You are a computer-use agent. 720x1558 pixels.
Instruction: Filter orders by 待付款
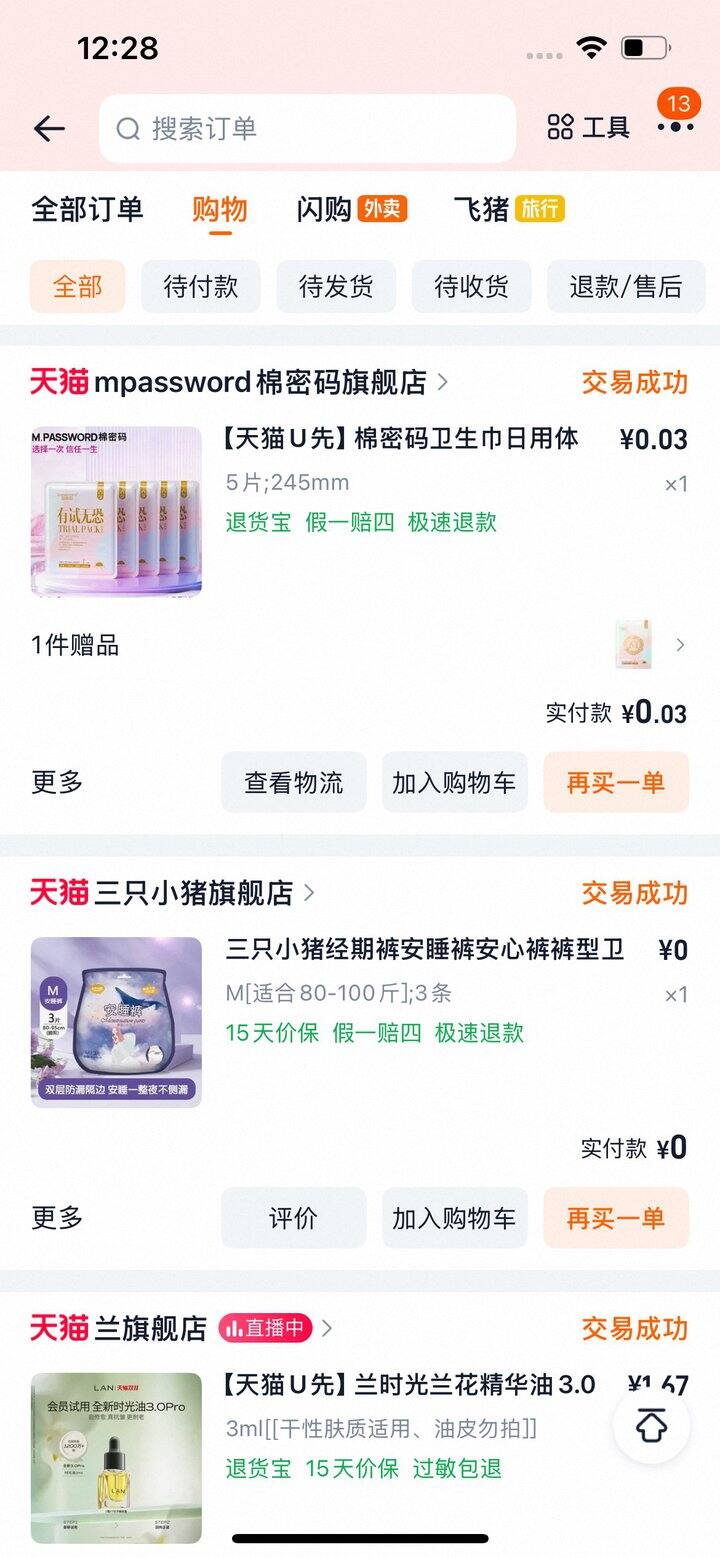point(201,287)
